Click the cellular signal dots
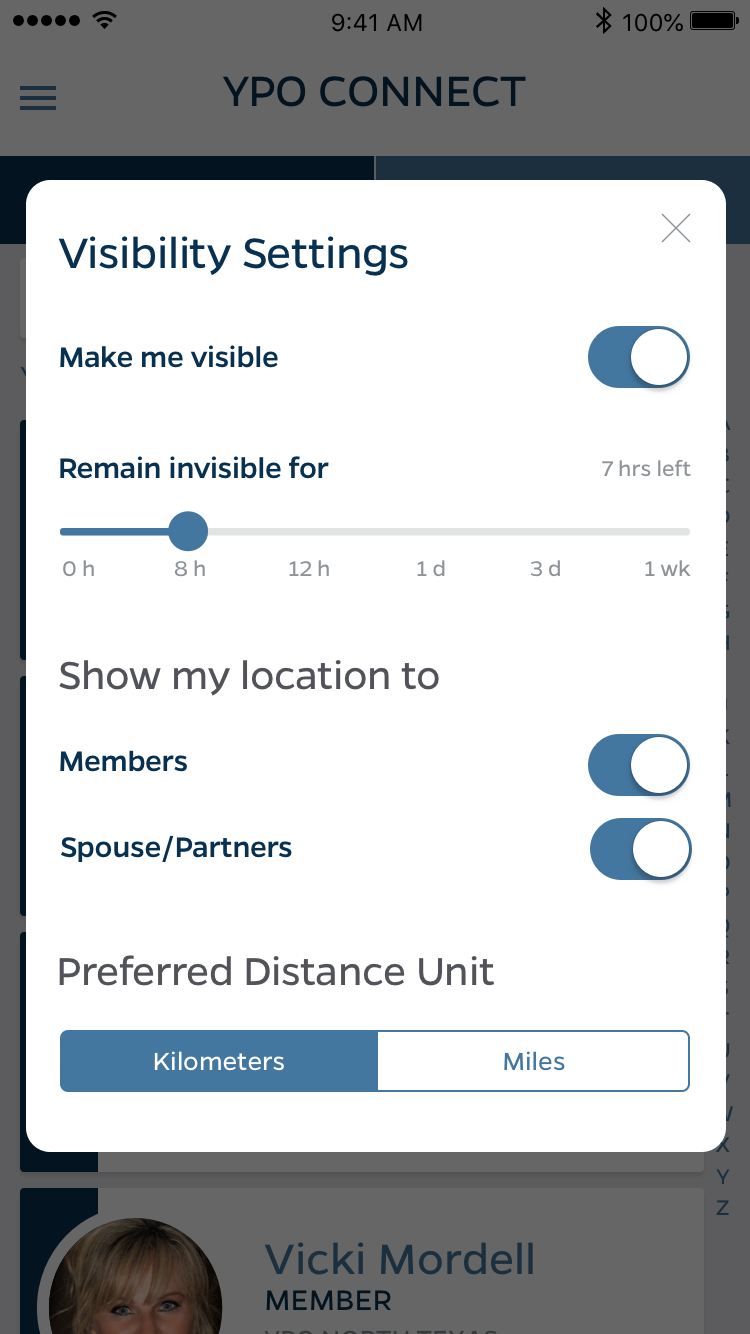This screenshot has height=1334, width=750. [45, 17]
